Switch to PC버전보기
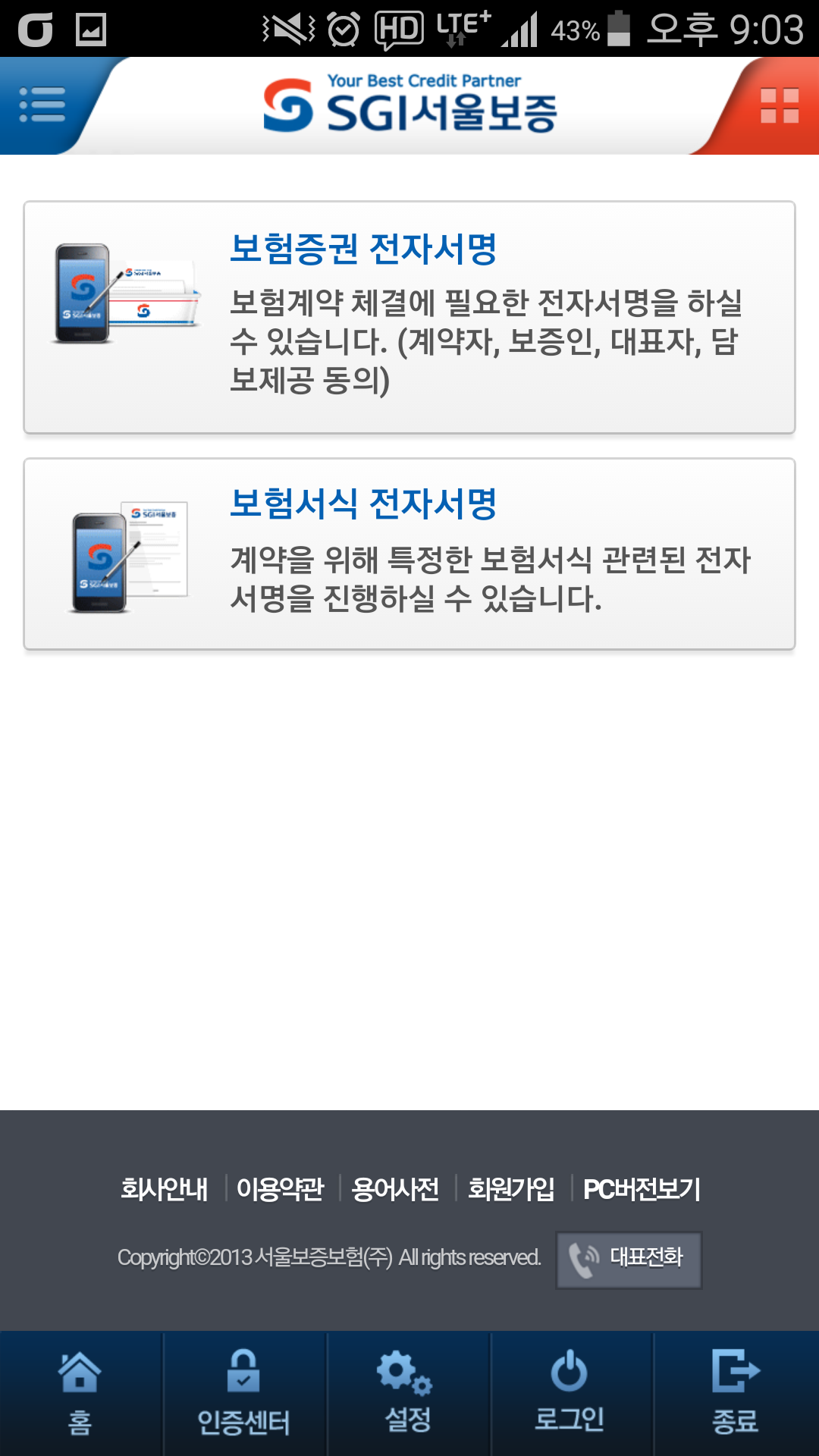819x1456 pixels. (x=642, y=1188)
